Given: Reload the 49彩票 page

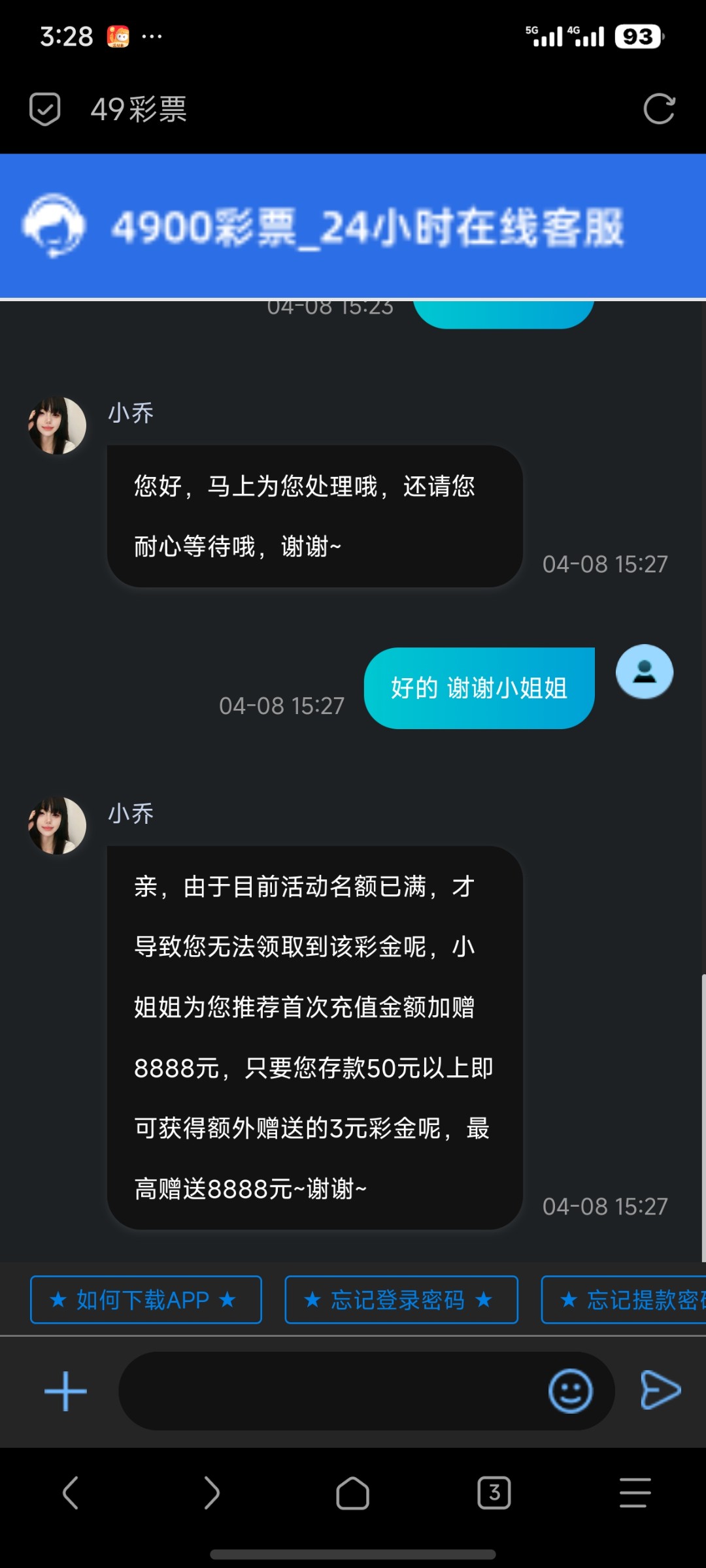Looking at the screenshot, I should click(658, 108).
